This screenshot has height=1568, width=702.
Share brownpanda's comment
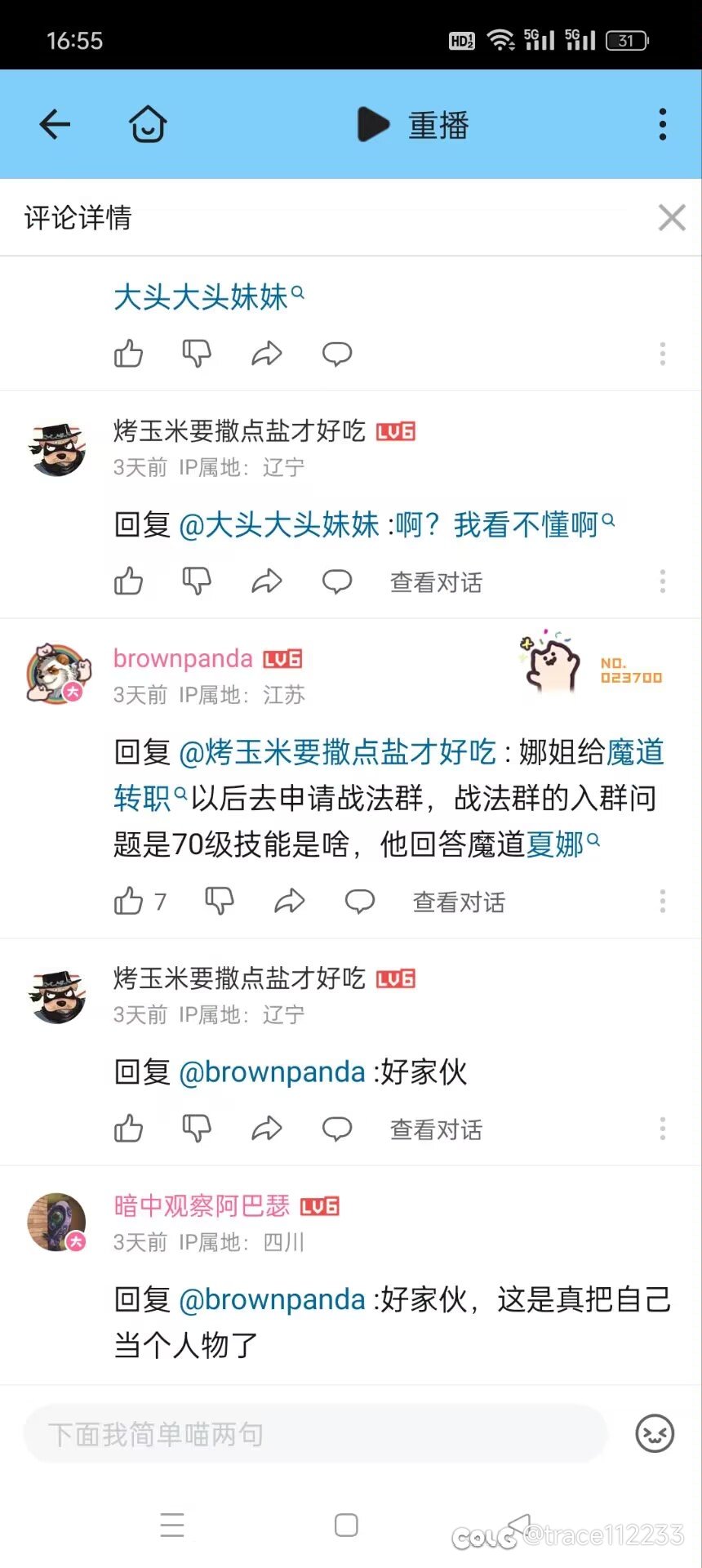coord(289,901)
